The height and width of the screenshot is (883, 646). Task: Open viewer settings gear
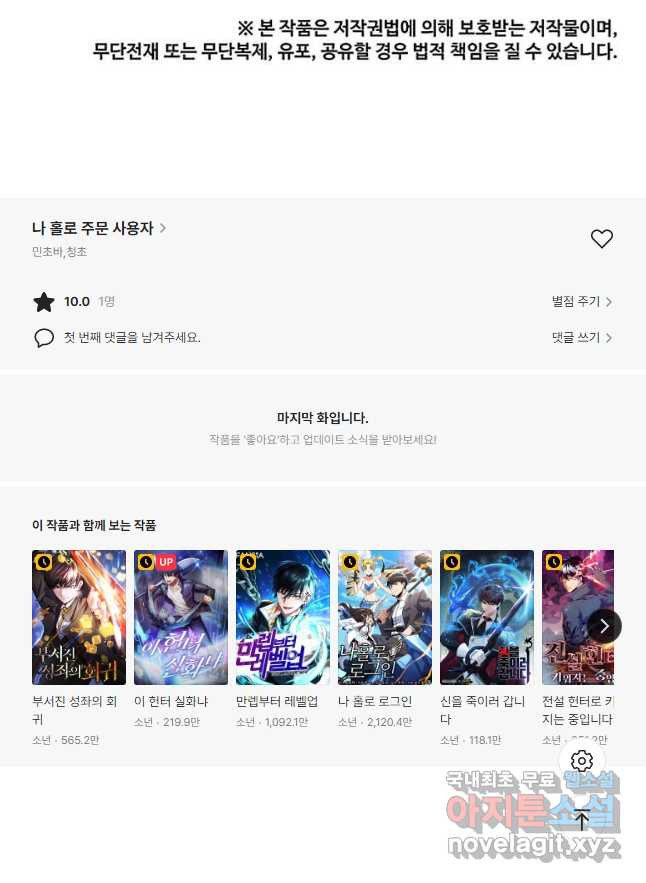(x=582, y=762)
